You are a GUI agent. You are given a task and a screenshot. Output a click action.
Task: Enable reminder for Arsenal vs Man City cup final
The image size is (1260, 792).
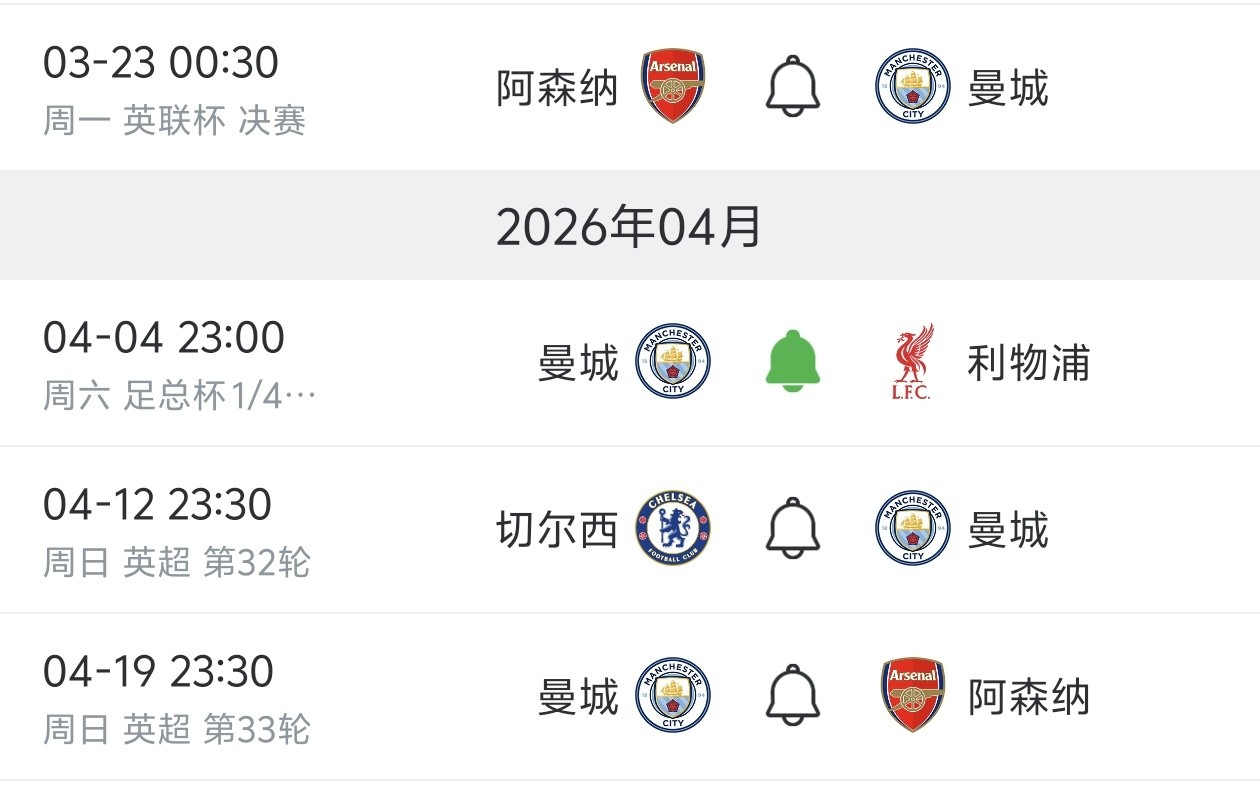pyautogui.click(x=792, y=87)
